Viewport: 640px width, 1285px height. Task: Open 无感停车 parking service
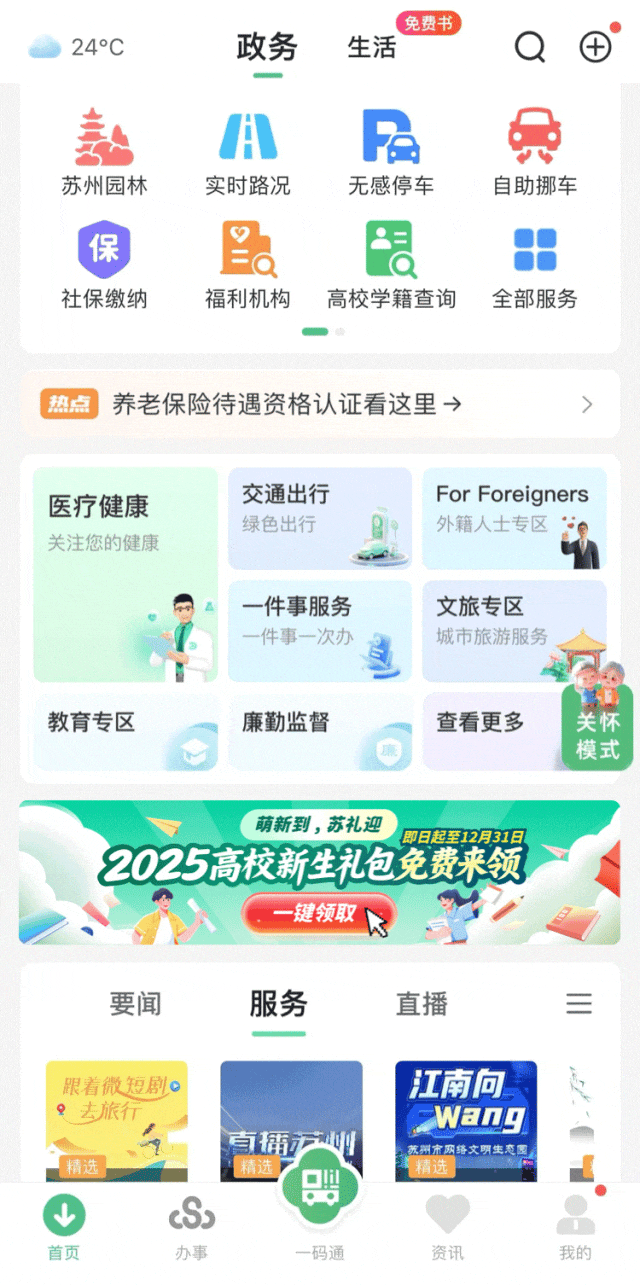pos(391,153)
